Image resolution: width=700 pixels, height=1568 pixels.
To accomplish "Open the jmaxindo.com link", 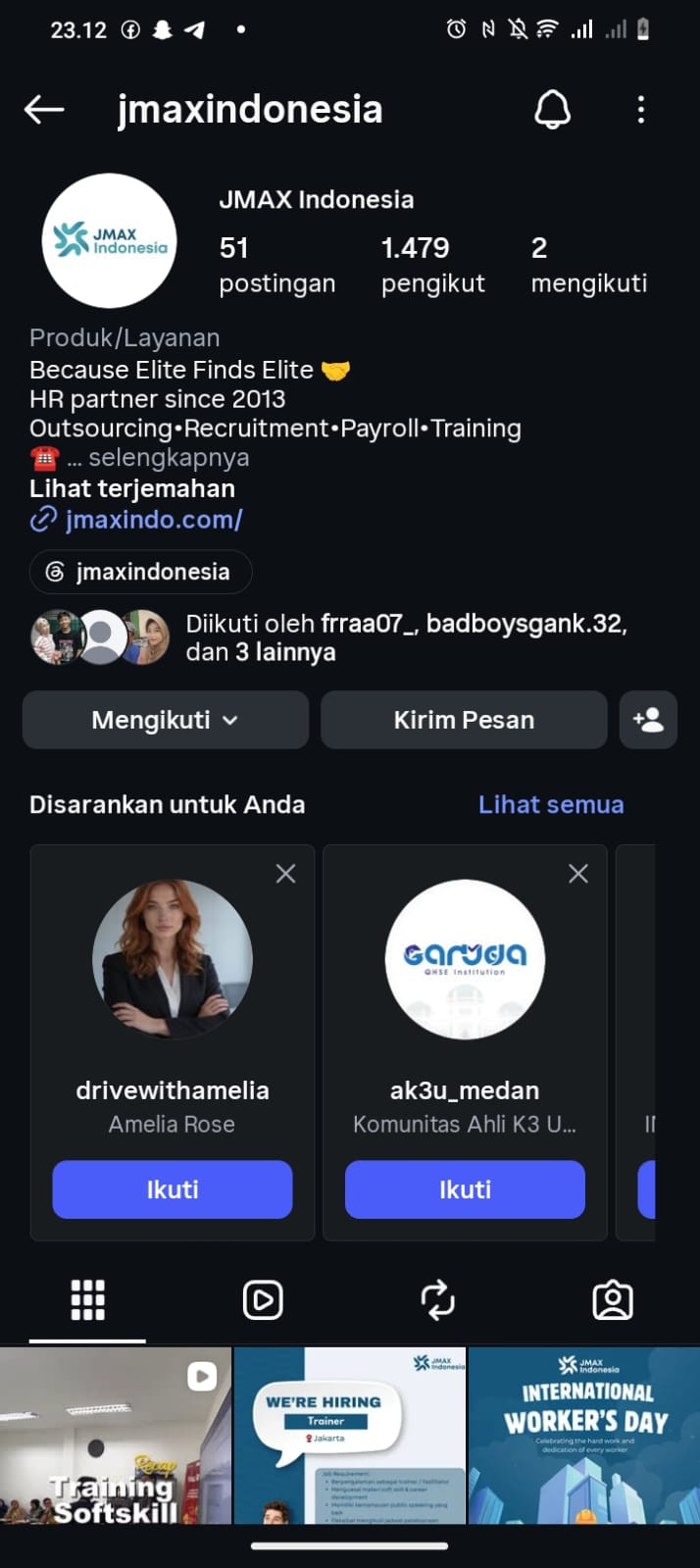I will [x=154, y=519].
